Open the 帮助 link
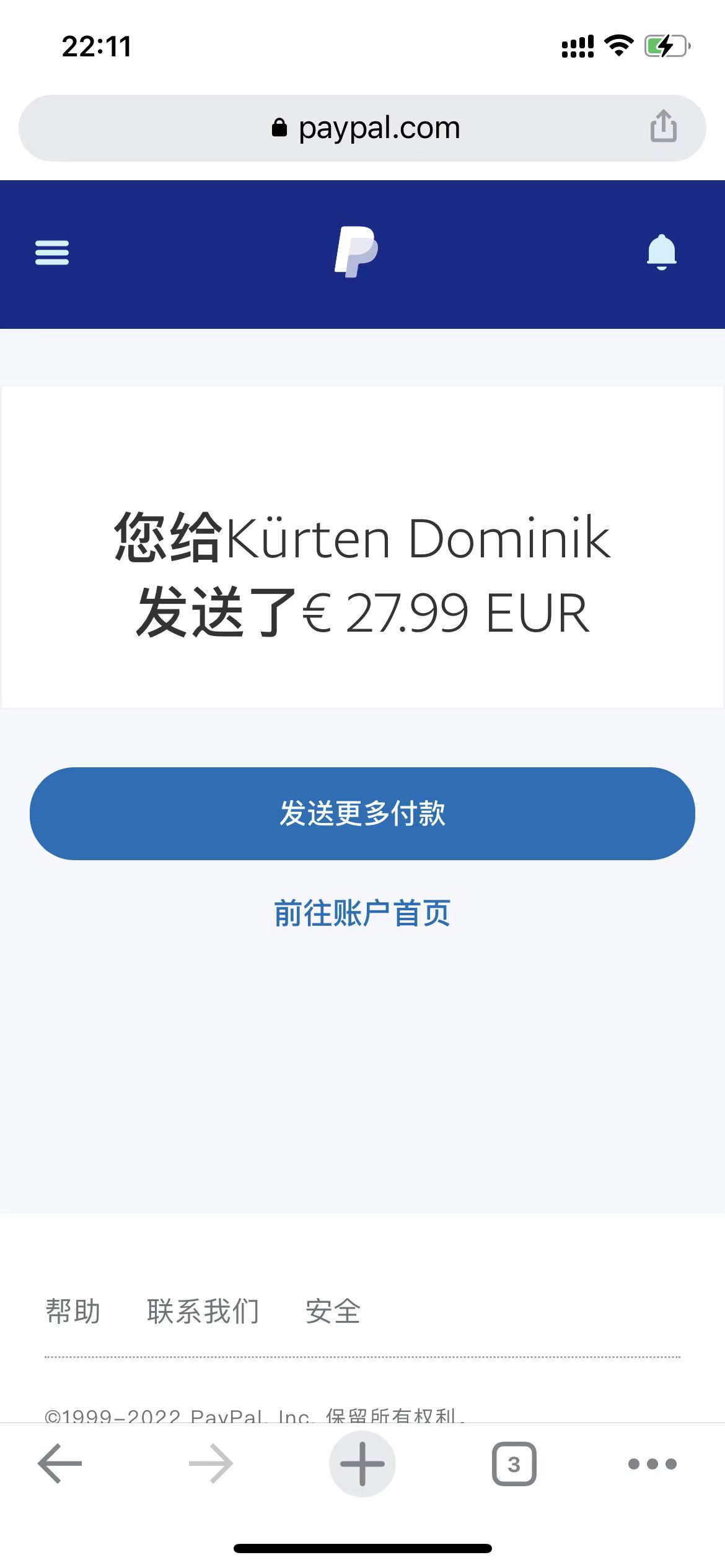This screenshot has height=1568, width=725. (x=73, y=1311)
